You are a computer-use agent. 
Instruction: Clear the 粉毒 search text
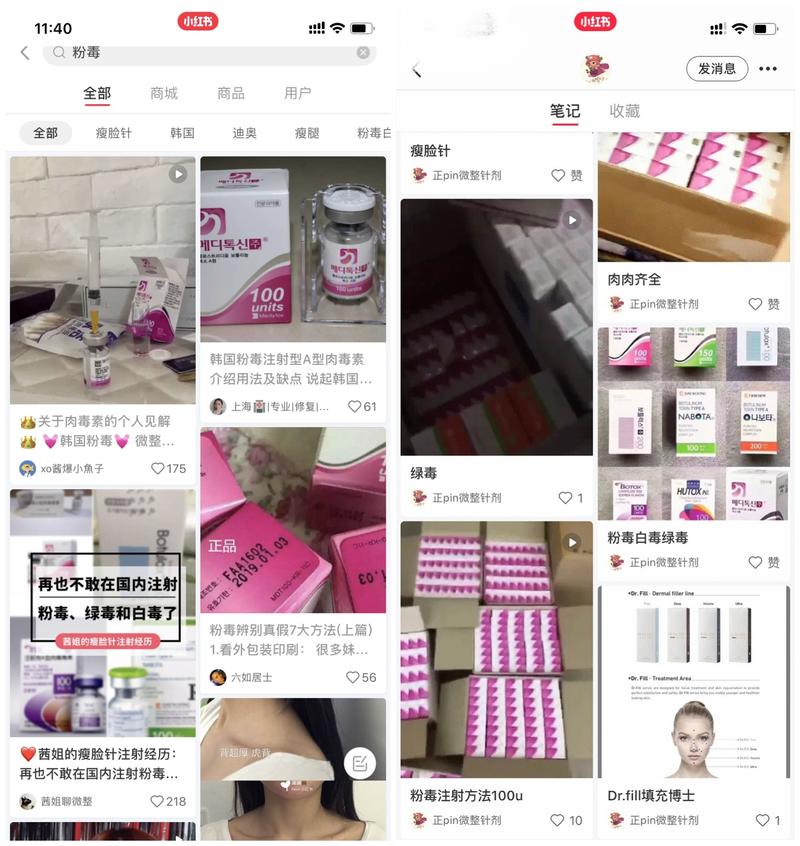click(363, 52)
